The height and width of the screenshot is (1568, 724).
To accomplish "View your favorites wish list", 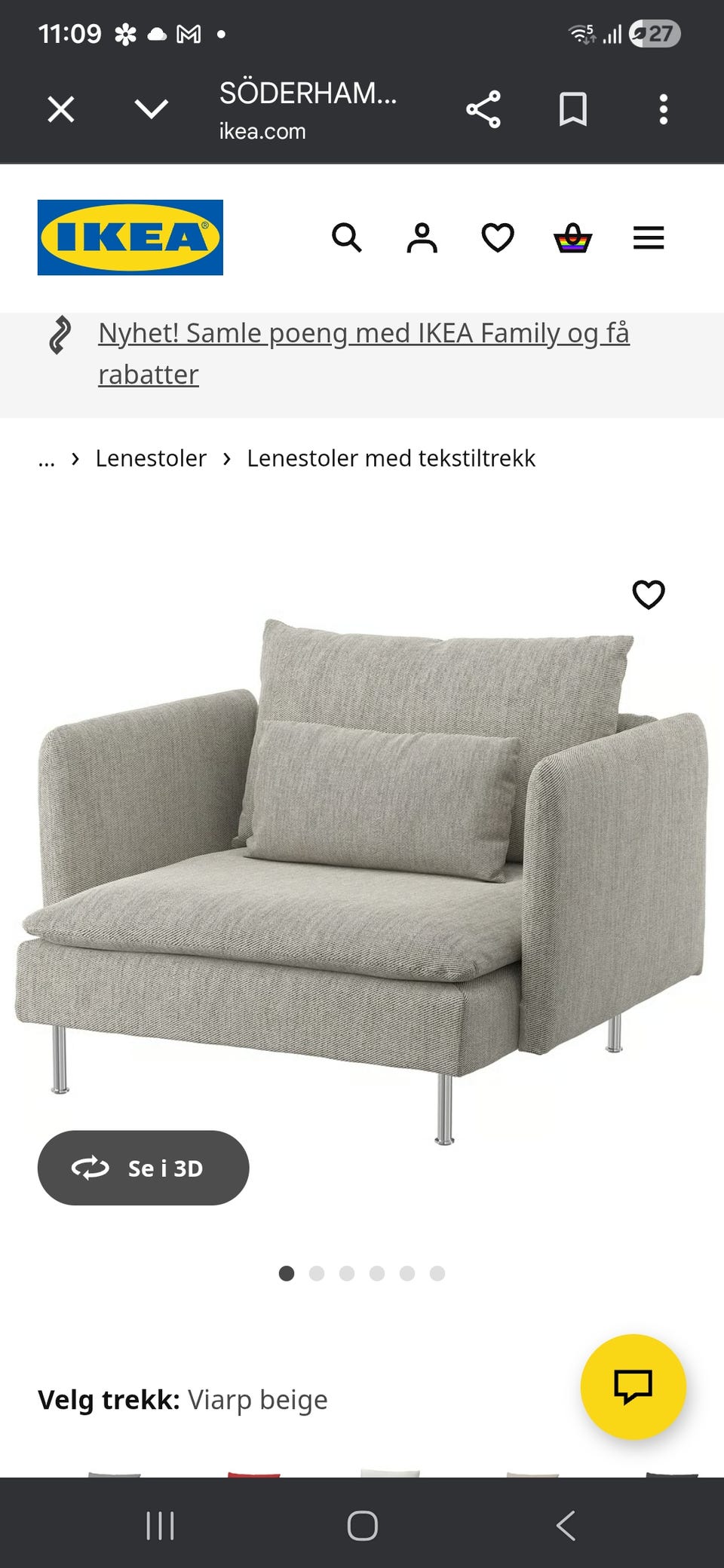I will pyautogui.click(x=498, y=238).
